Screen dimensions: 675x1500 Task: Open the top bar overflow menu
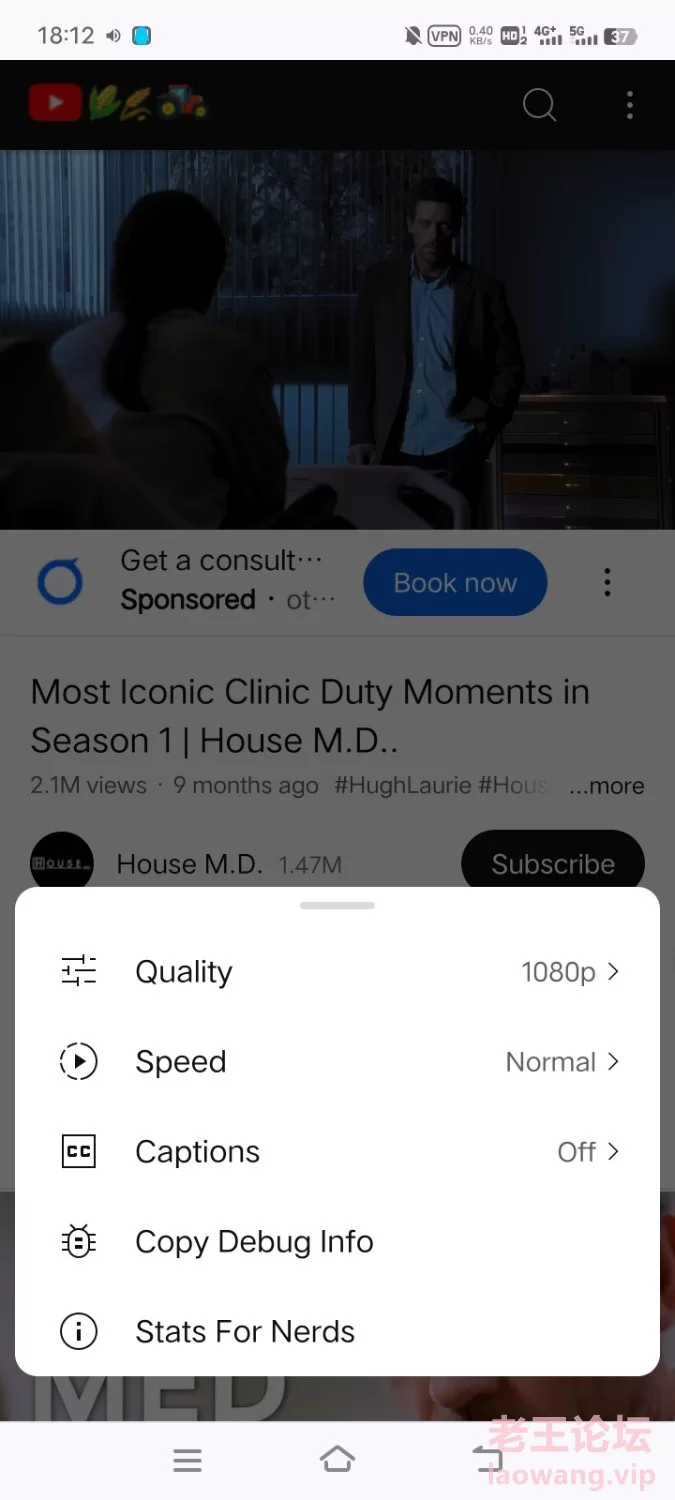point(630,104)
